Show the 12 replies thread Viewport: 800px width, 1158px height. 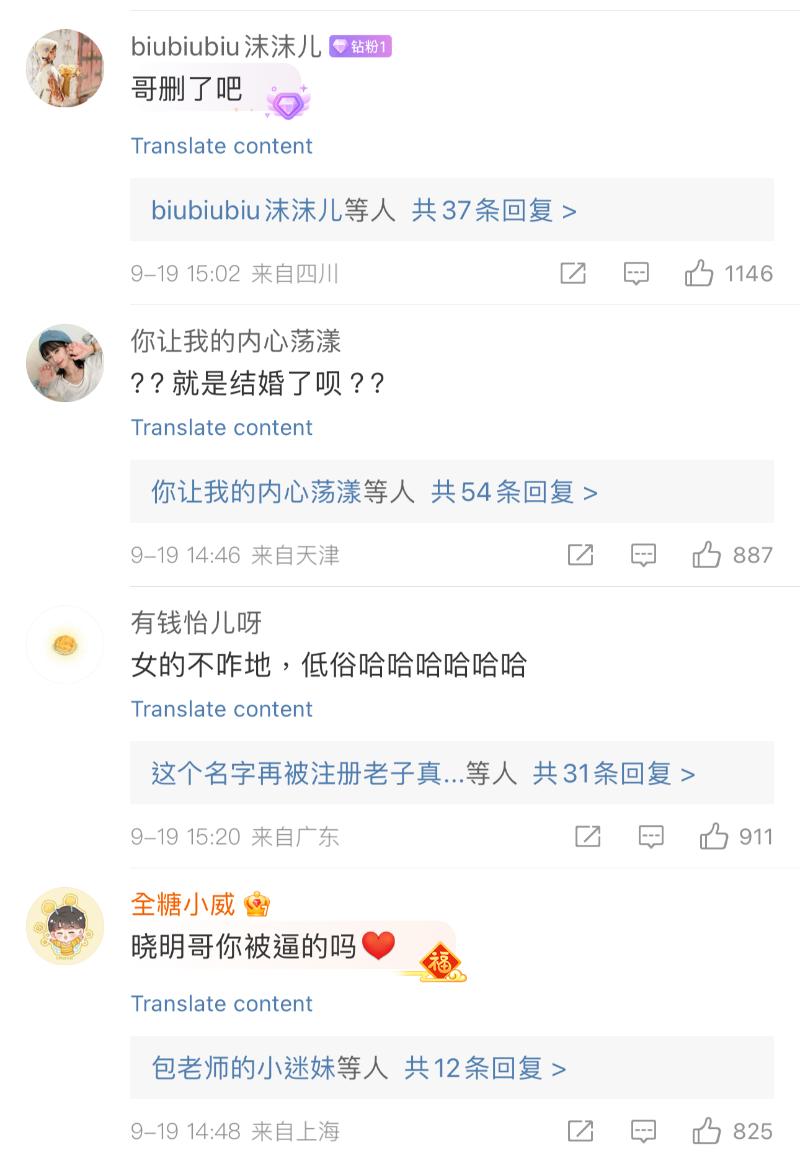pyautogui.click(x=485, y=1068)
